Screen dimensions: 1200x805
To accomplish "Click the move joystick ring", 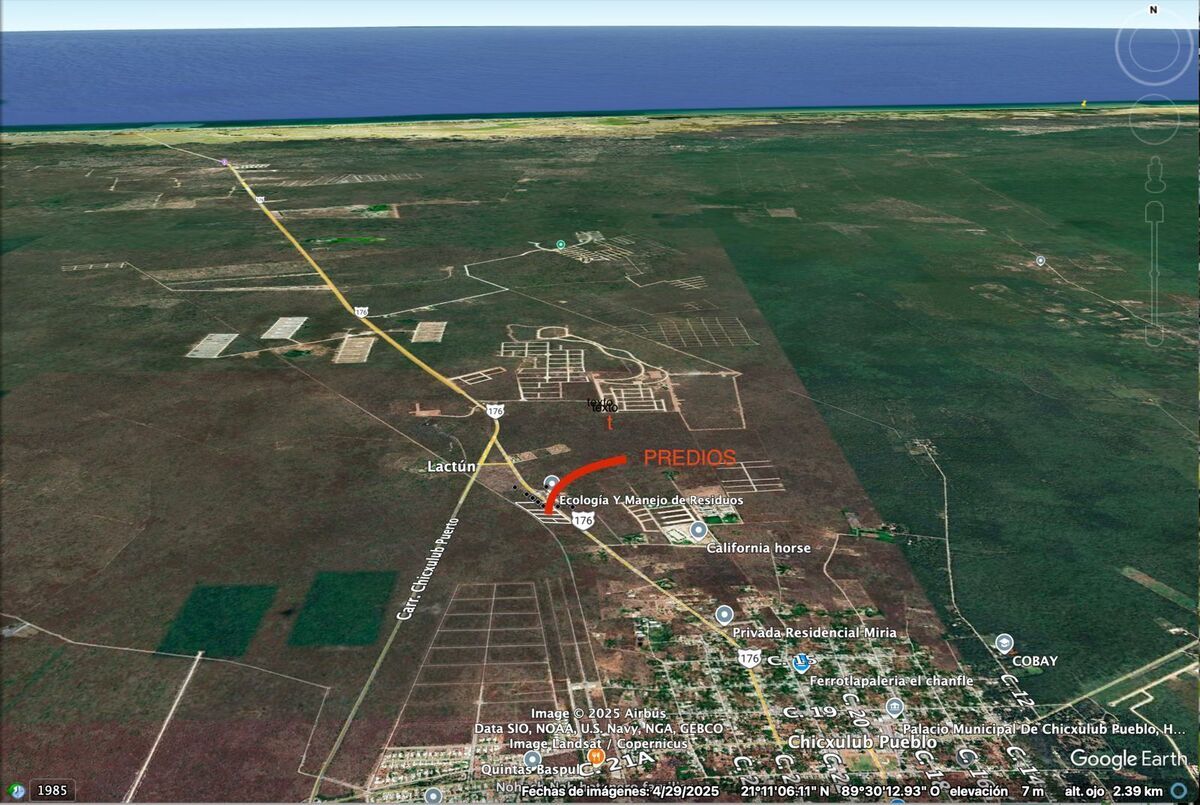I will 1154,120.
